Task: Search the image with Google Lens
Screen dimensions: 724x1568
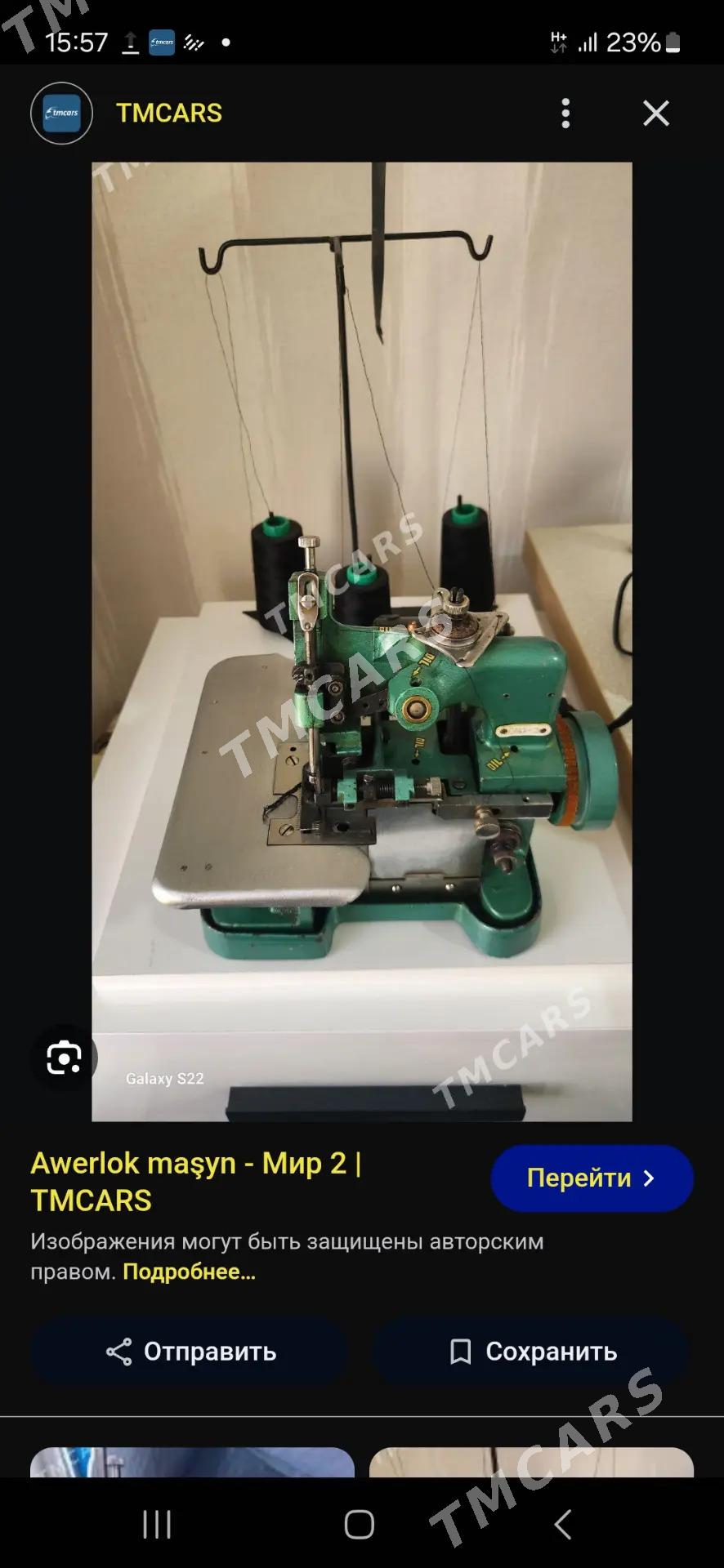Action: coord(64,1058)
